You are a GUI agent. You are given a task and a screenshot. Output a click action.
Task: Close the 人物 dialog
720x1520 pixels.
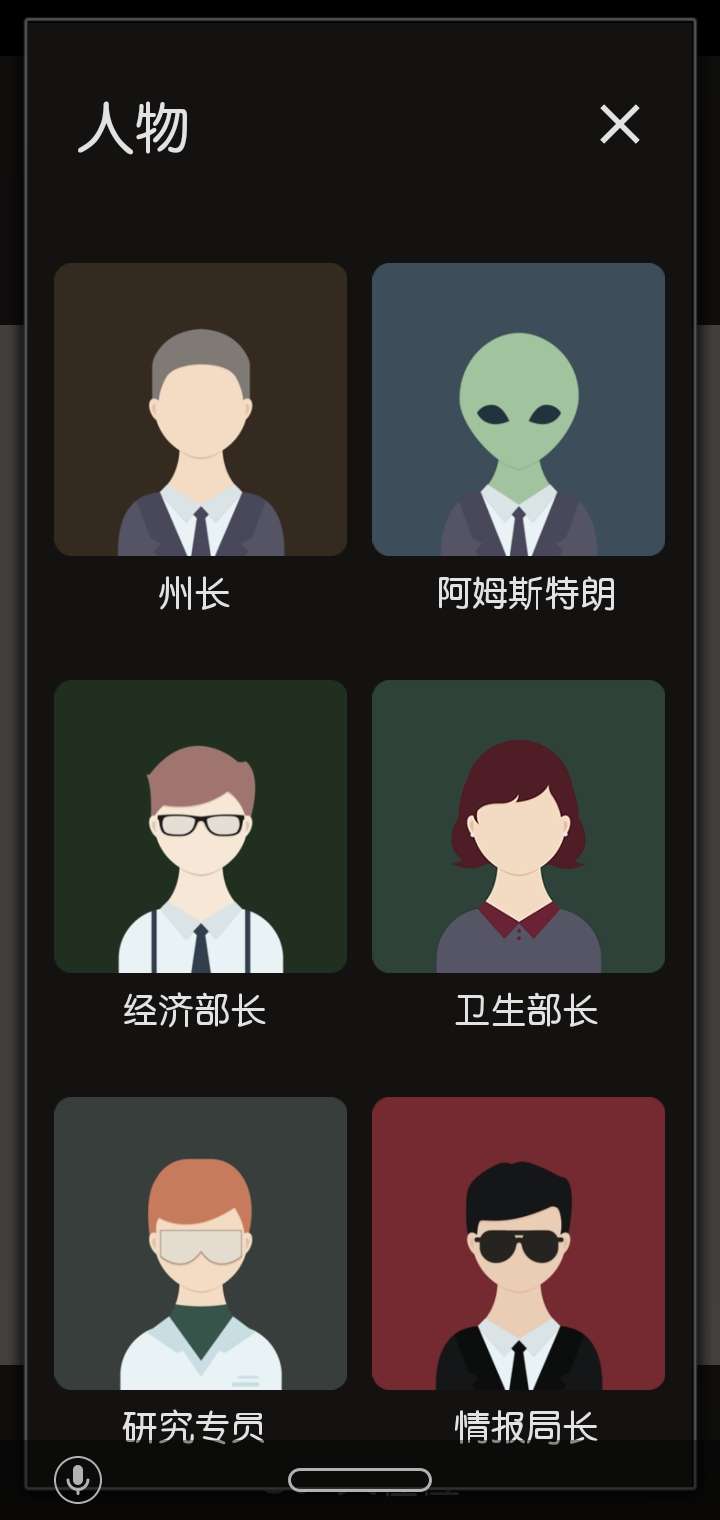(x=619, y=125)
